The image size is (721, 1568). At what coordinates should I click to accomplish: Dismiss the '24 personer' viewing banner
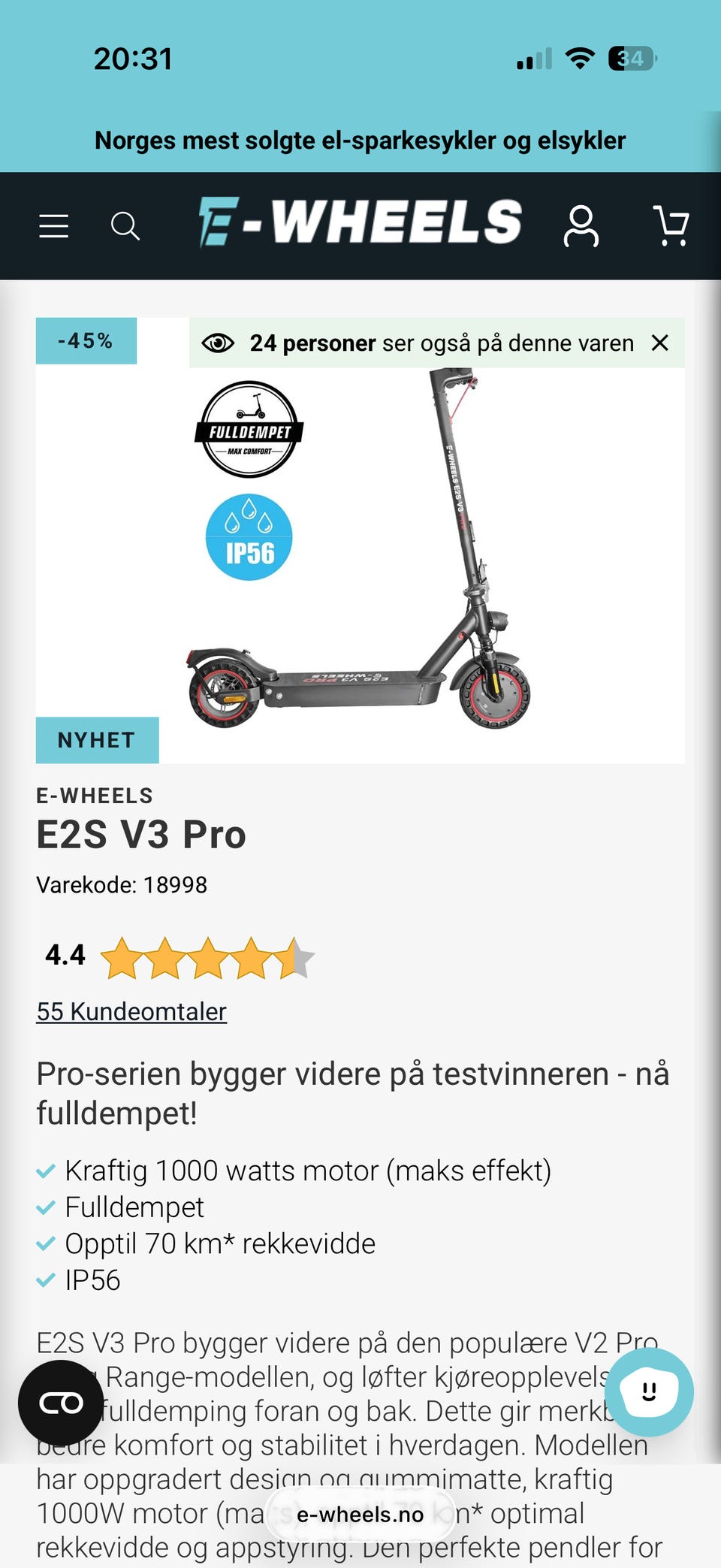click(x=660, y=343)
